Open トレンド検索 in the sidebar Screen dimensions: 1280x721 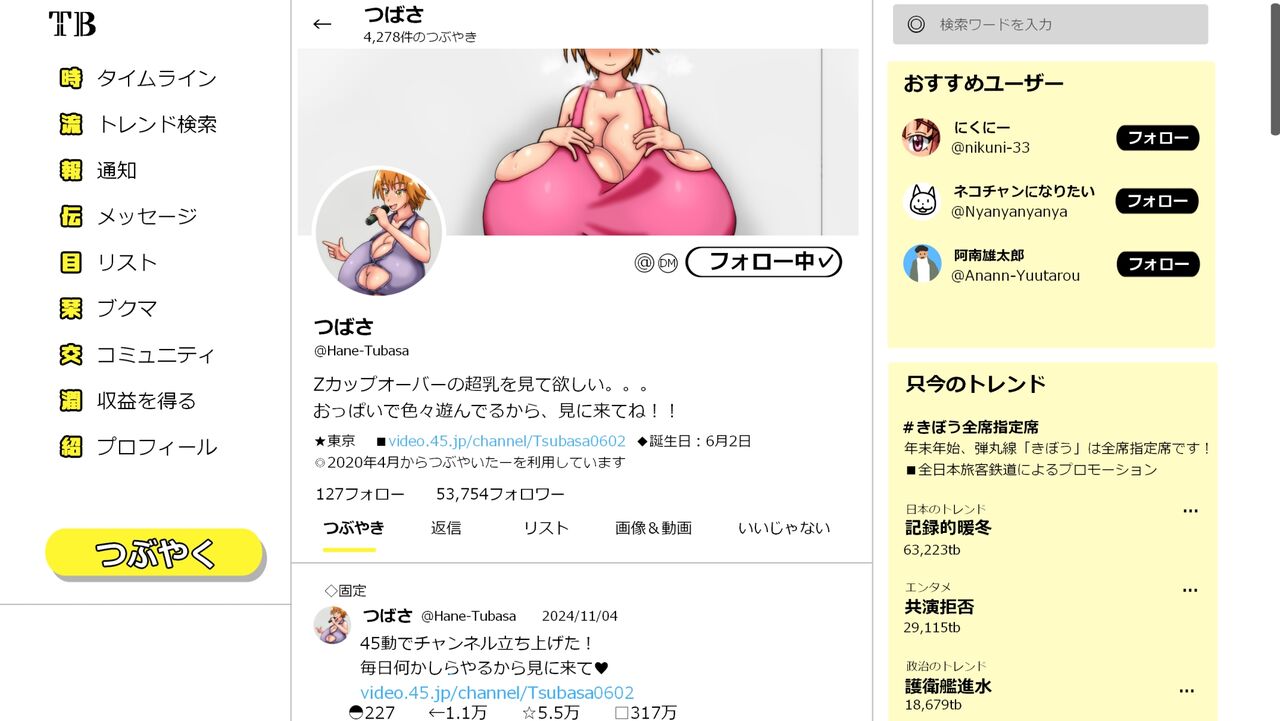[155, 125]
